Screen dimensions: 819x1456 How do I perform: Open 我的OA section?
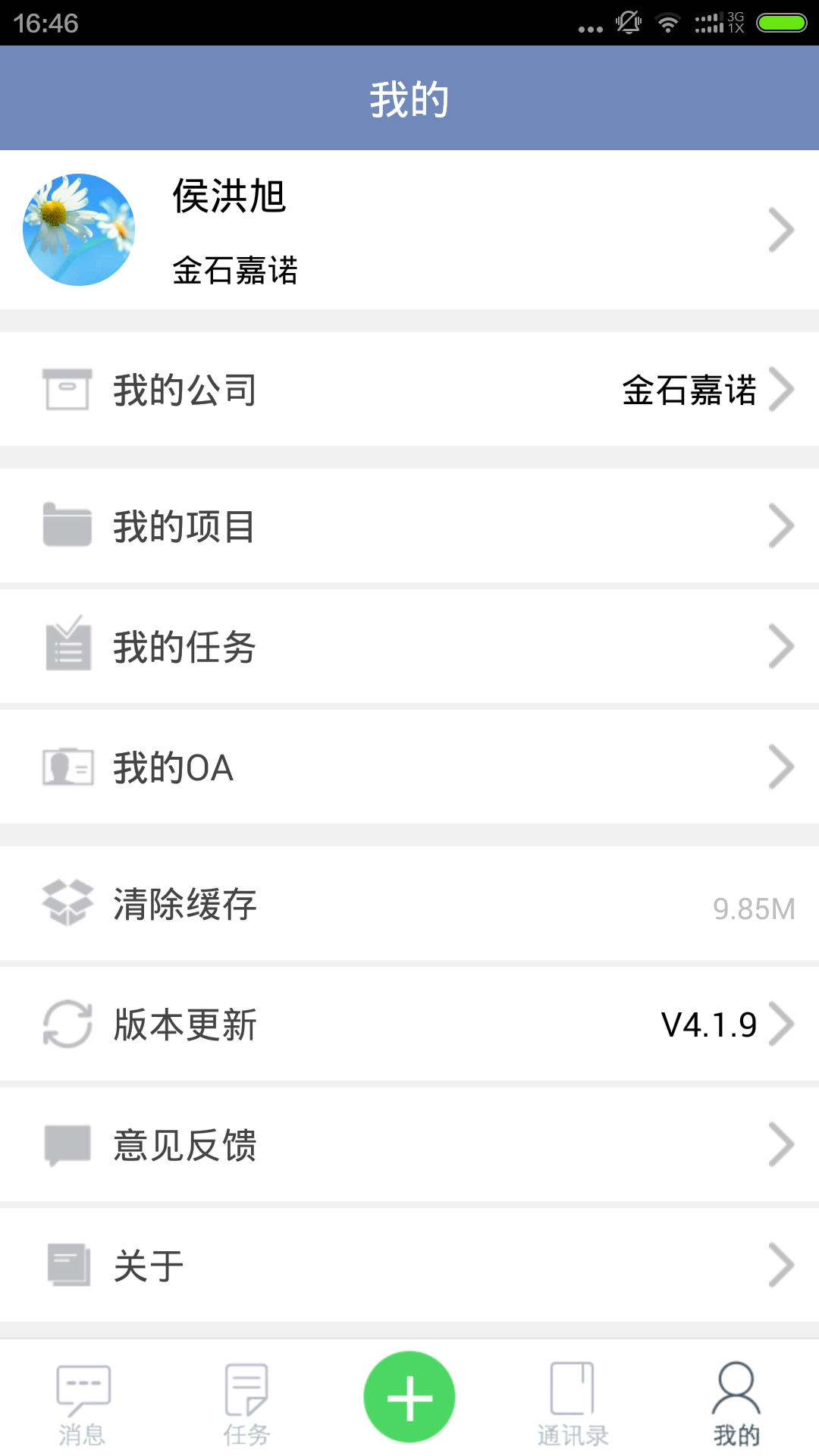(x=409, y=767)
